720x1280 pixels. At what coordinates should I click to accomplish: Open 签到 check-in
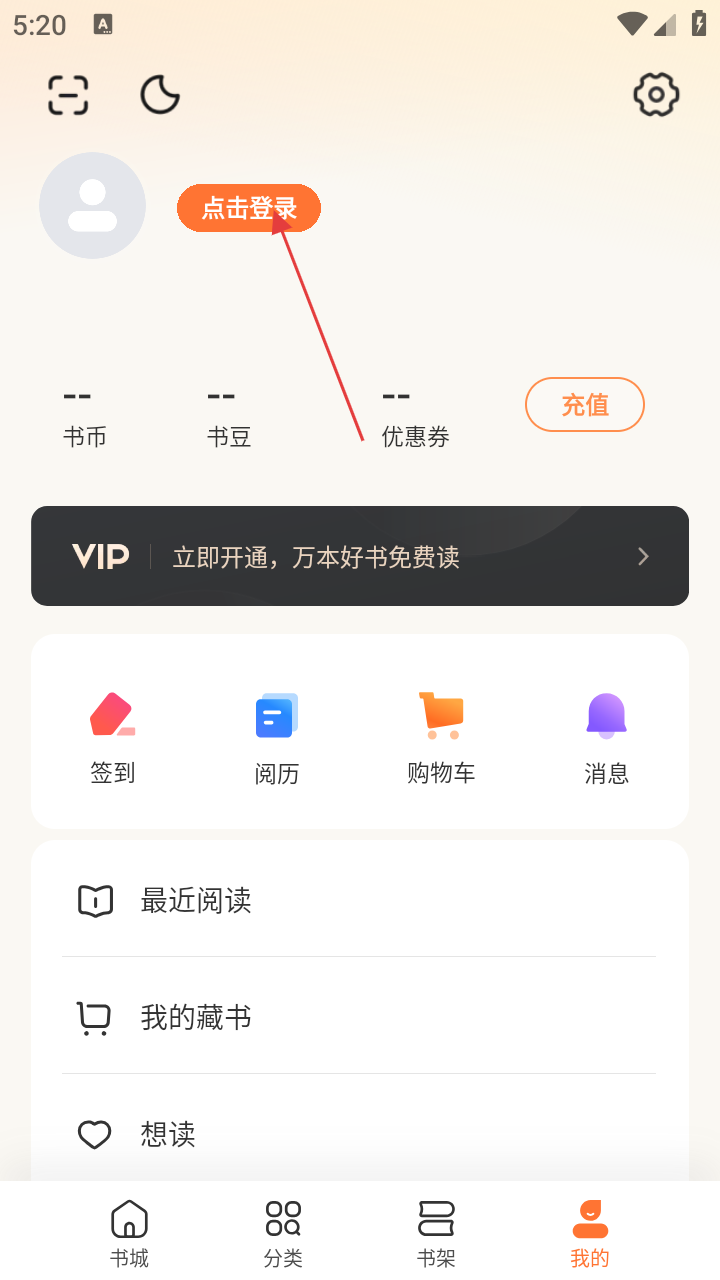coord(112,737)
